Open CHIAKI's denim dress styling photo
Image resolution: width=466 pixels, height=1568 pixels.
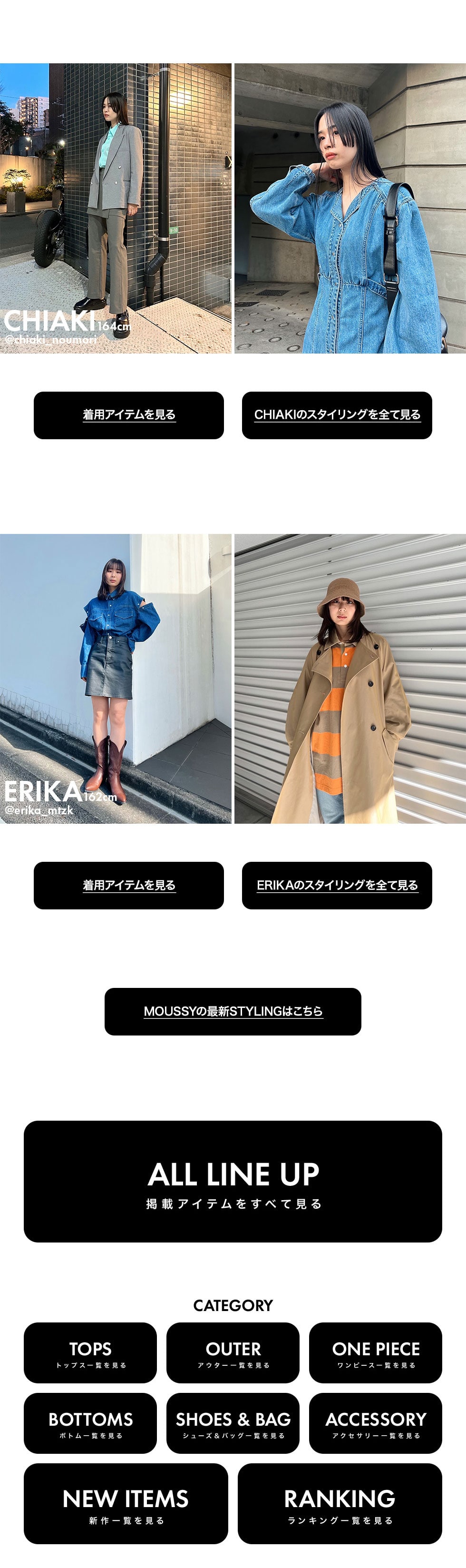point(350,208)
